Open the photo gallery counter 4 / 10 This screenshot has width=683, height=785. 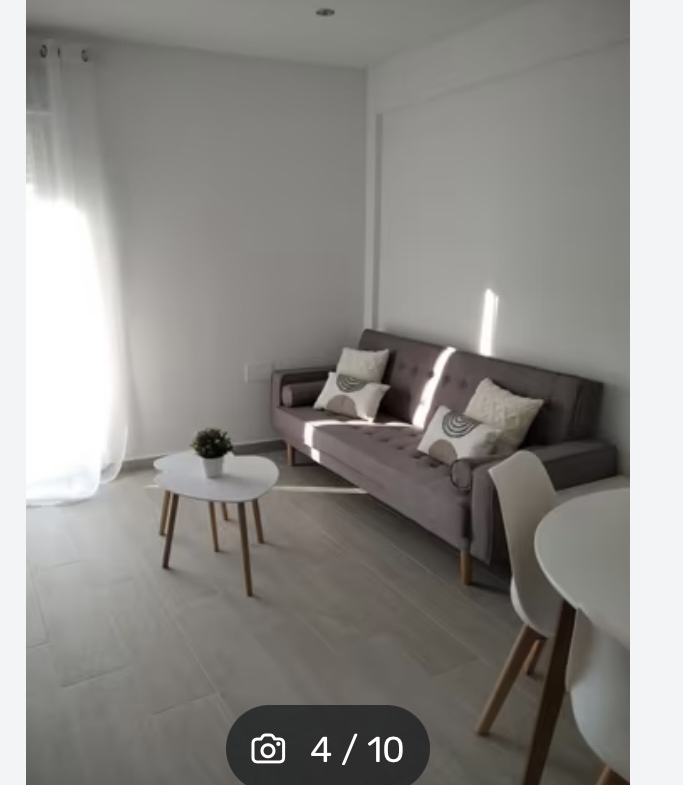pyautogui.click(x=328, y=749)
